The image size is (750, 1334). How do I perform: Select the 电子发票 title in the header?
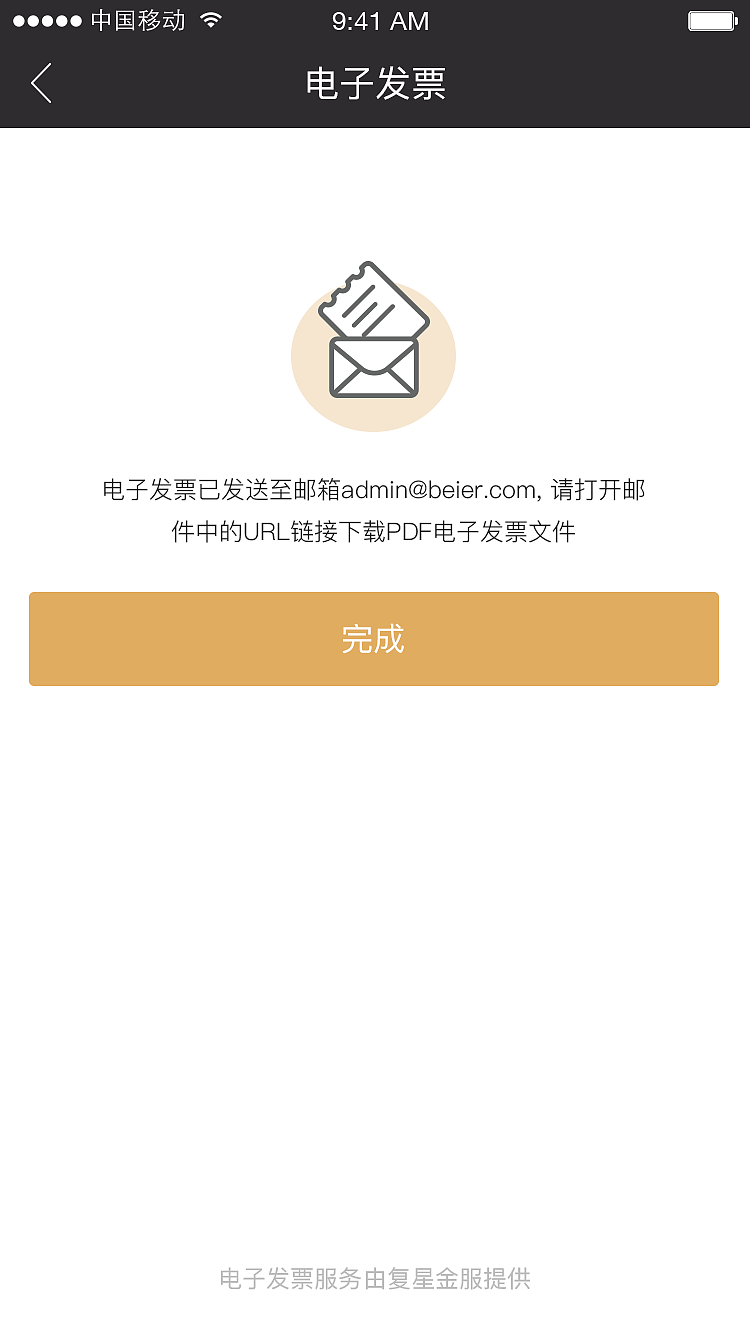point(373,85)
